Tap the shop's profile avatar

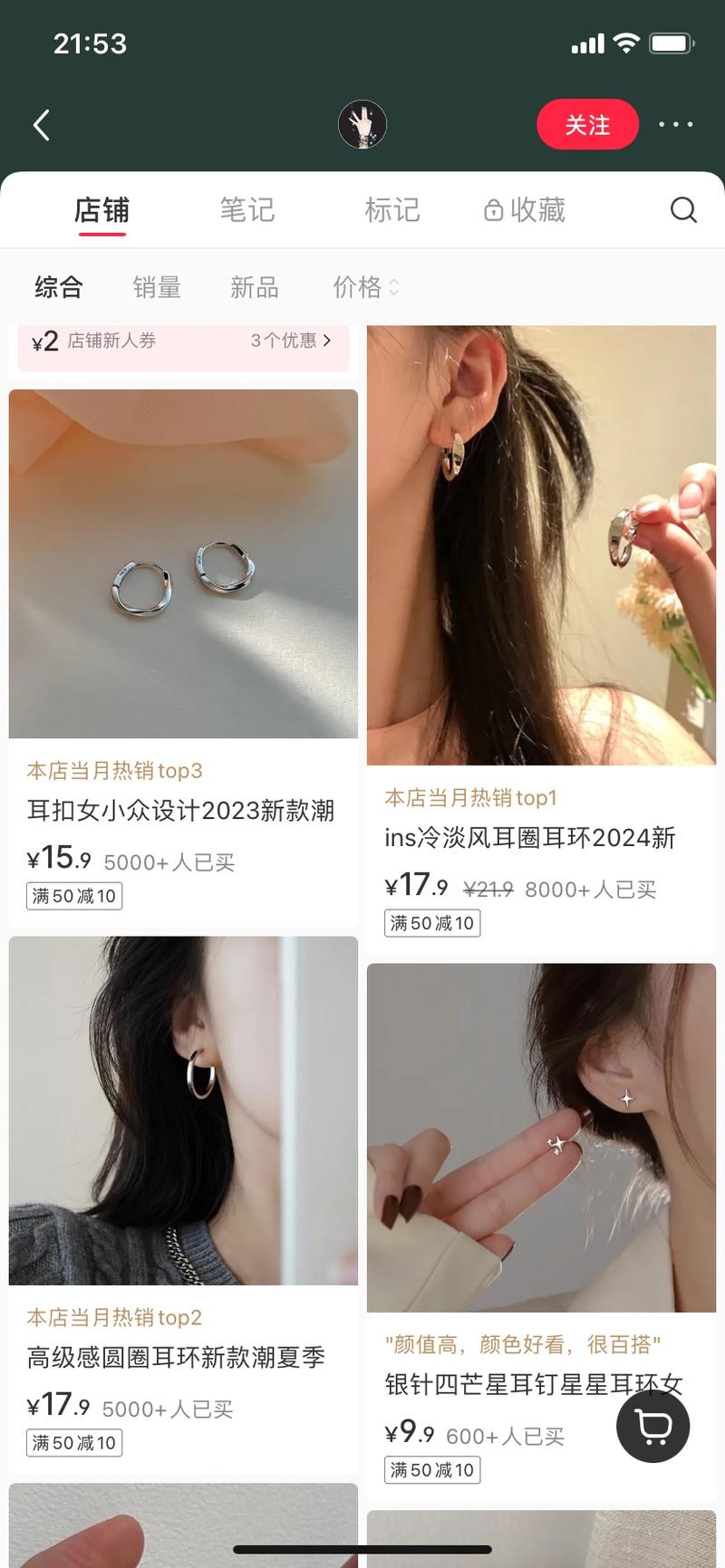[x=362, y=124]
